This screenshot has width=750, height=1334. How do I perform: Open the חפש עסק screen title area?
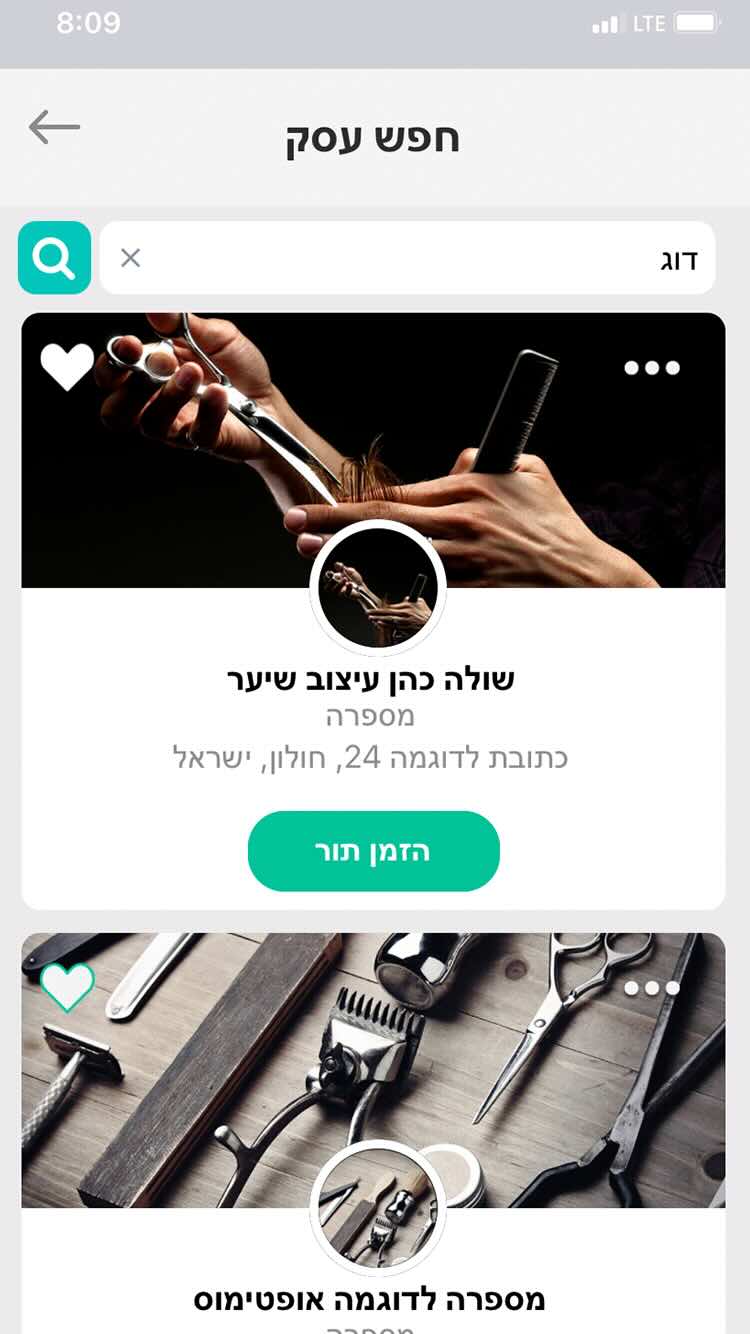click(375, 138)
